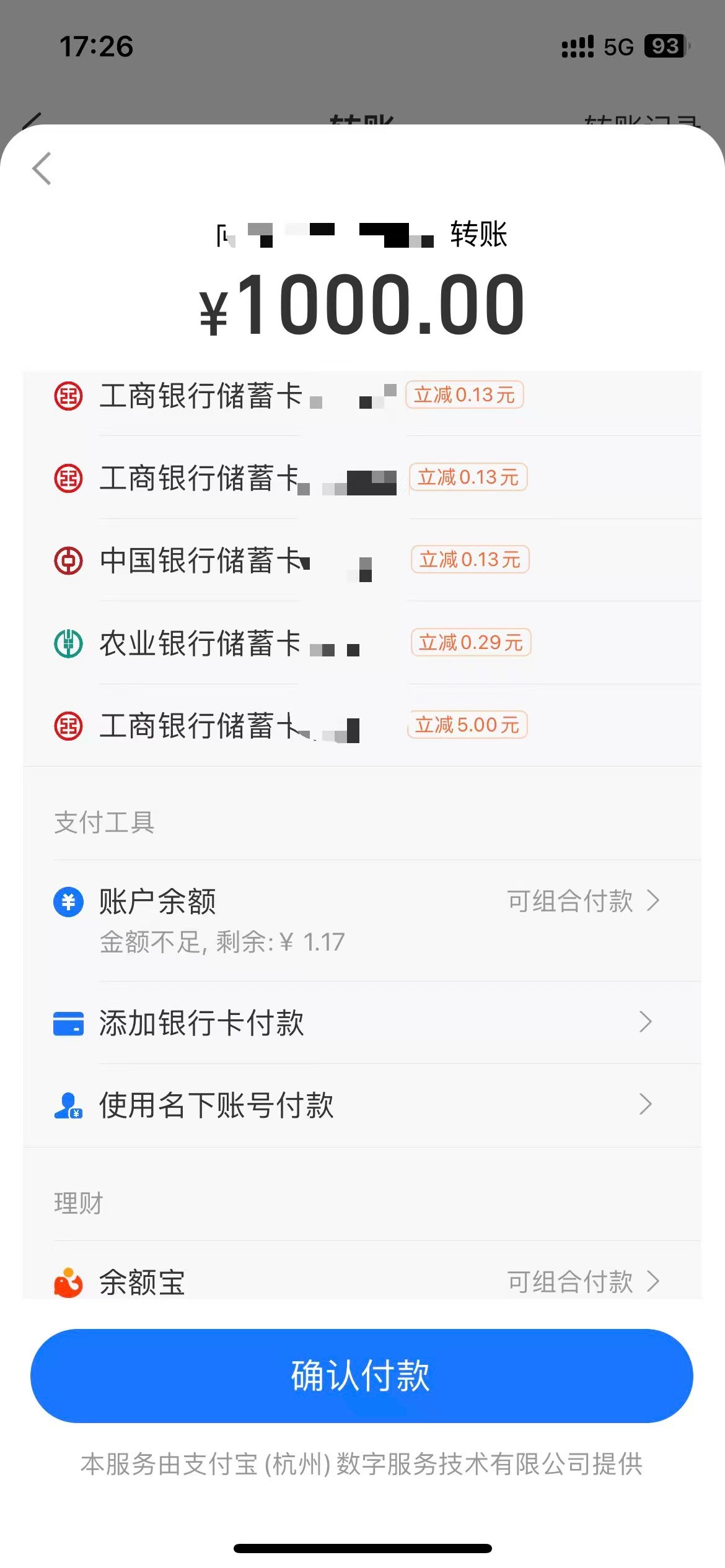This screenshot has width=725, height=1568.
Task: Tap 确认付款 to confirm the transfer
Action: pyautogui.click(x=362, y=1375)
